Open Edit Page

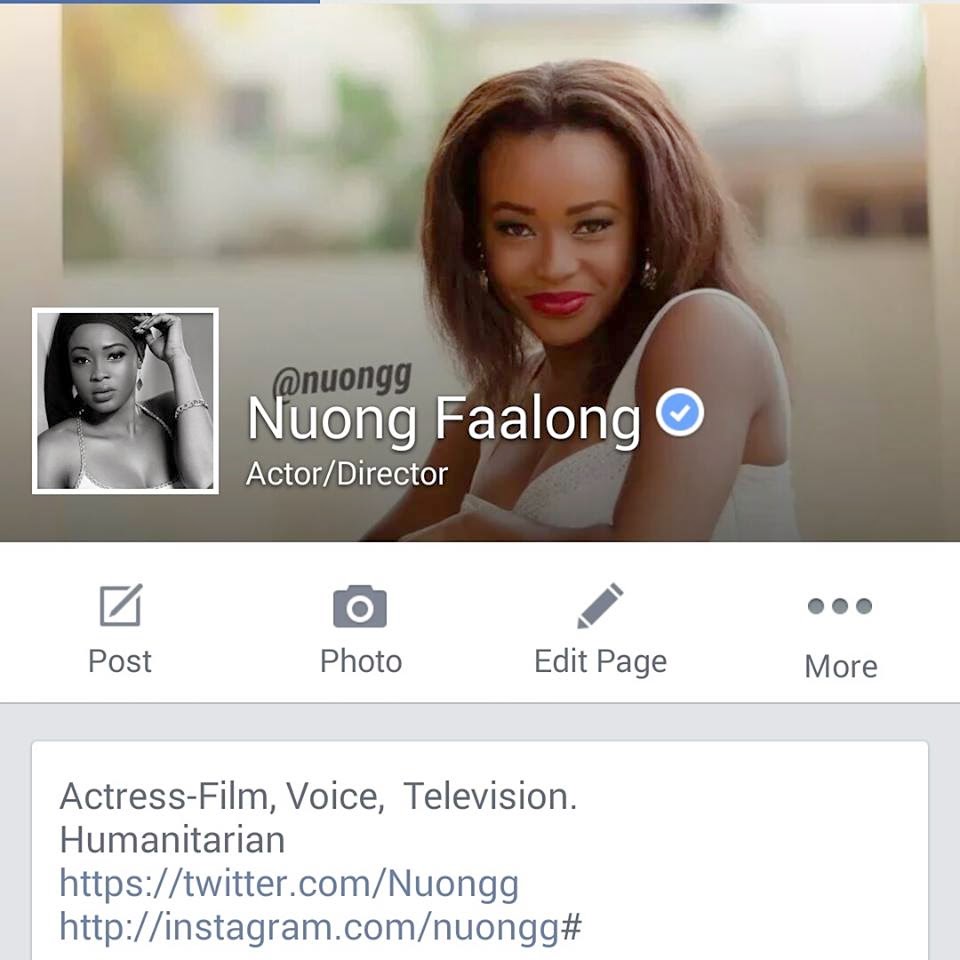click(x=600, y=628)
